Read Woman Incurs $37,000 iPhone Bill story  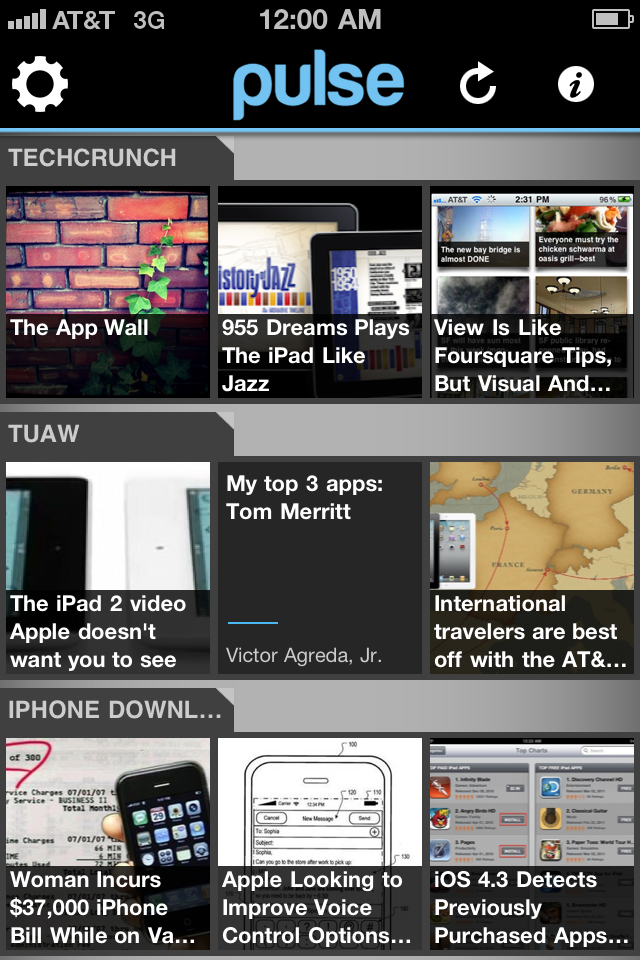coord(108,844)
